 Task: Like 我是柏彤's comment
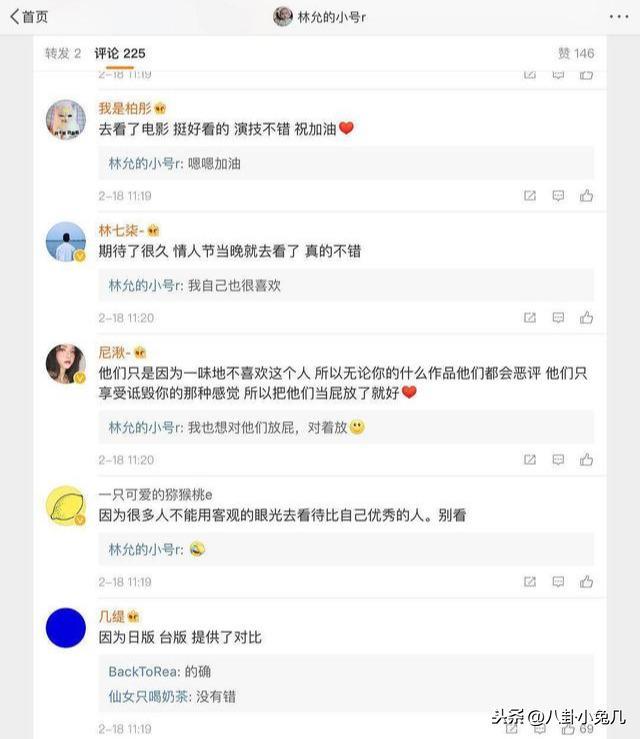(586, 196)
